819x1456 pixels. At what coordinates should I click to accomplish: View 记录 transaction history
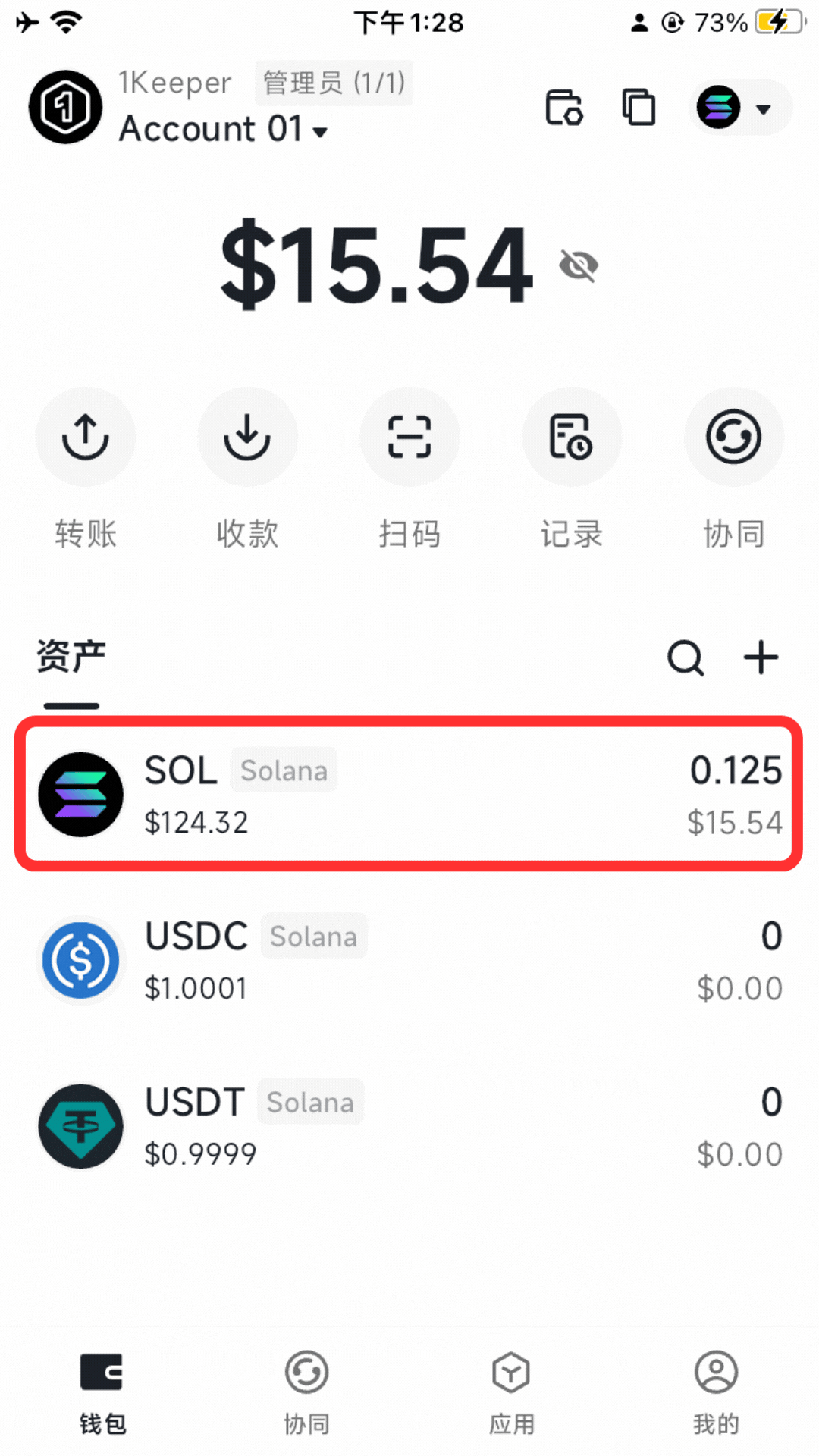tap(571, 437)
